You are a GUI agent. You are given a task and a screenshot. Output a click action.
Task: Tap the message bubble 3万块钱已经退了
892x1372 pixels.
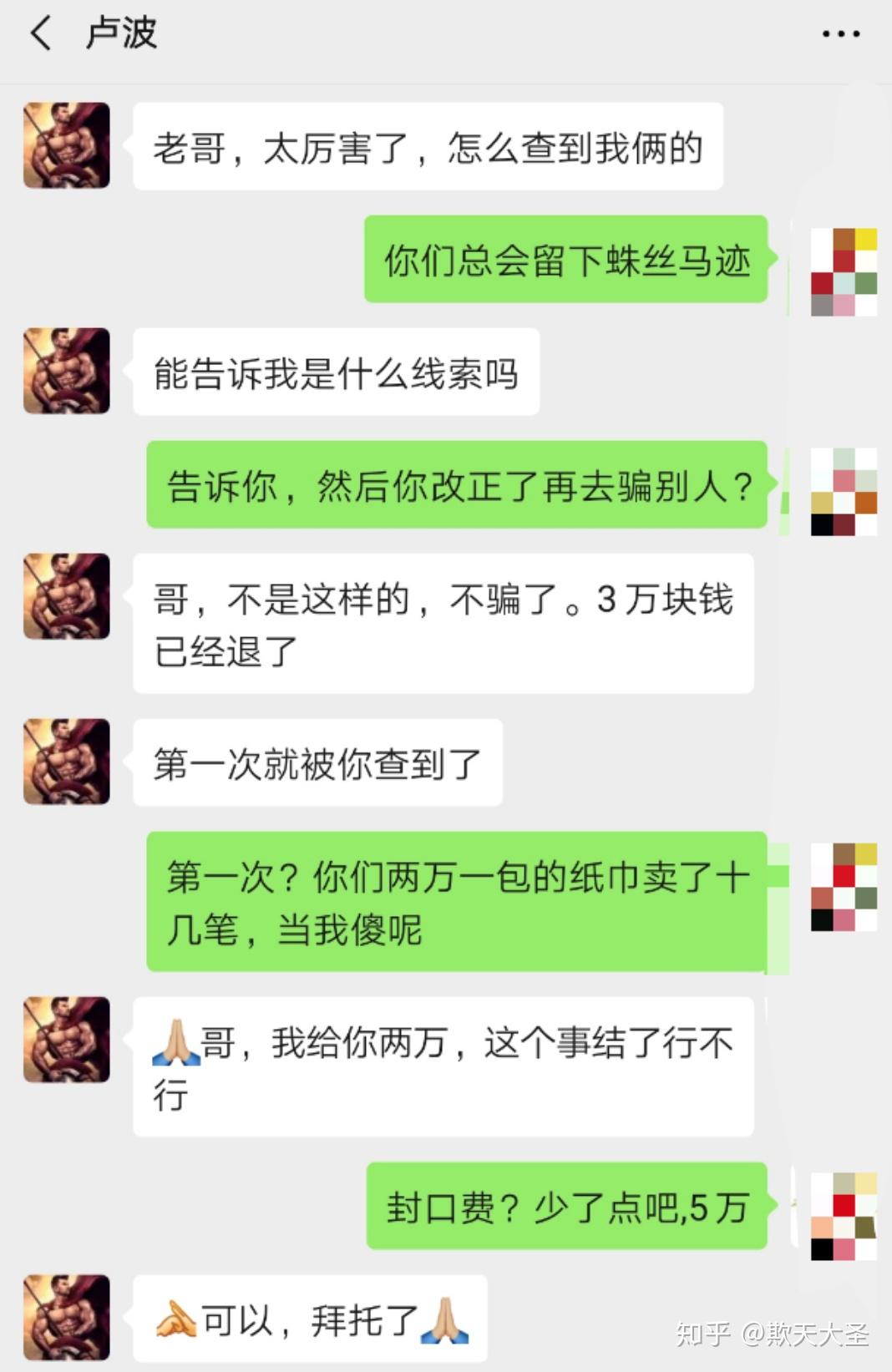point(443,622)
